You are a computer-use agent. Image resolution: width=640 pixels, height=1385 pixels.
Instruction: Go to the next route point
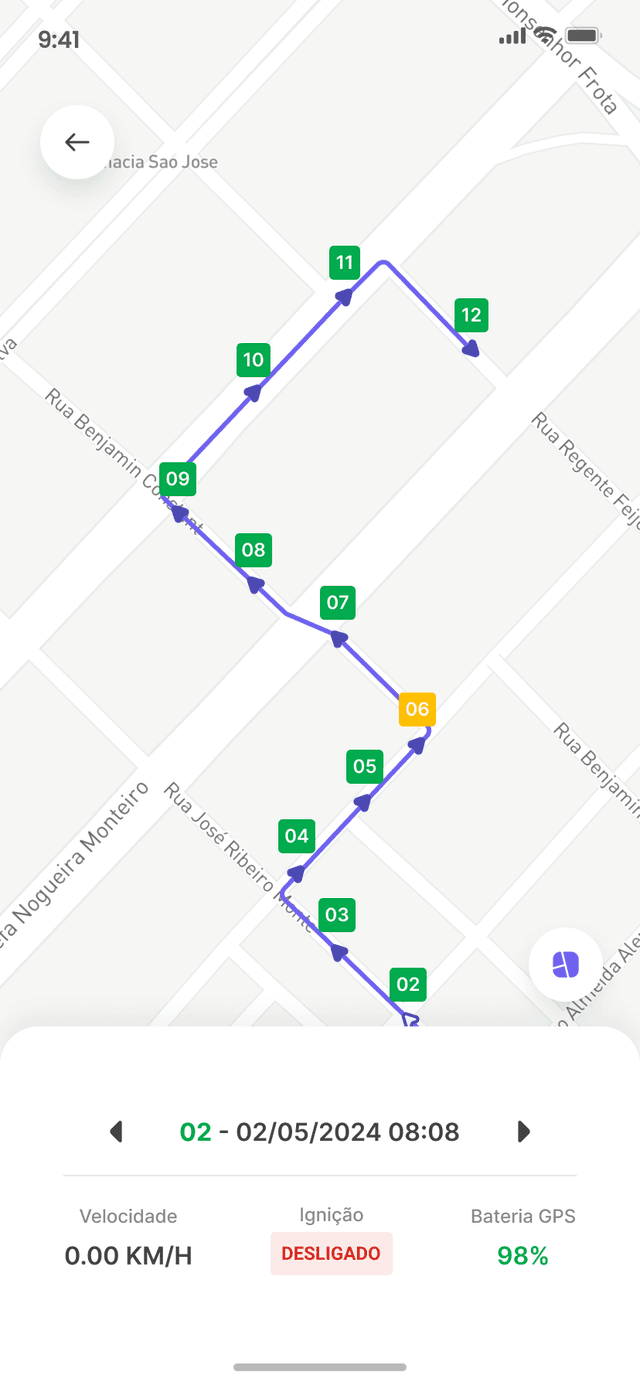(x=523, y=1132)
